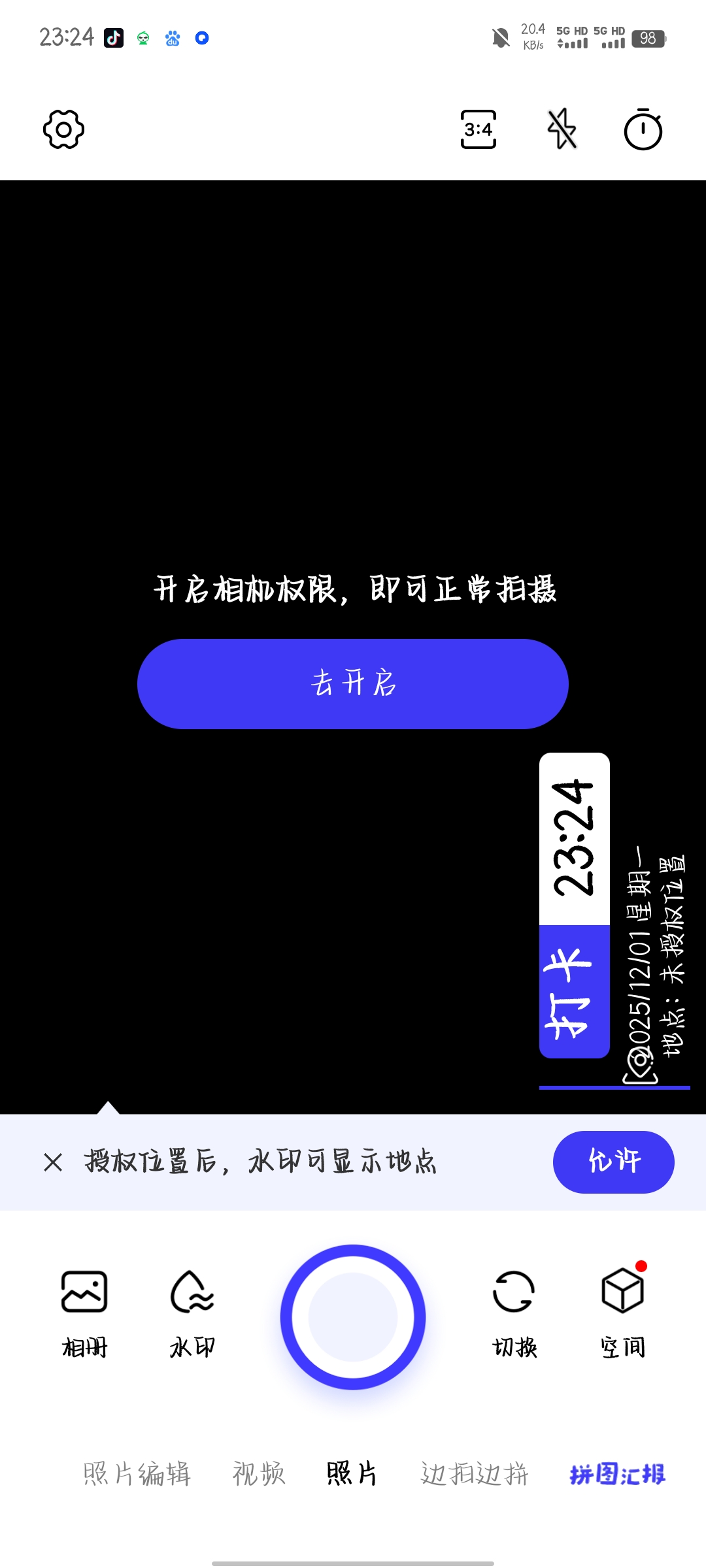
Task: Open camera settings gear
Action: click(63, 129)
